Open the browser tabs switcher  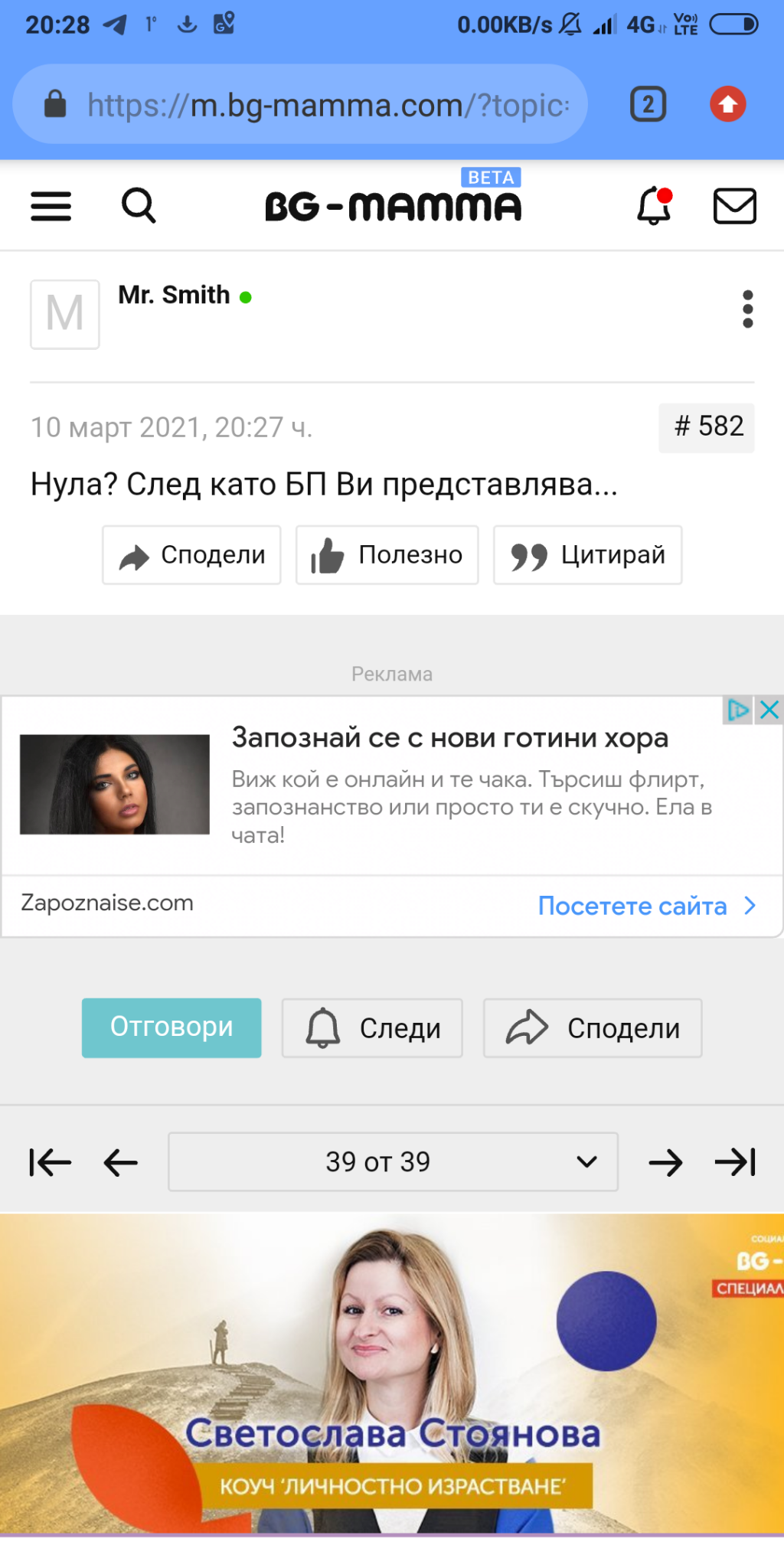click(648, 104)
